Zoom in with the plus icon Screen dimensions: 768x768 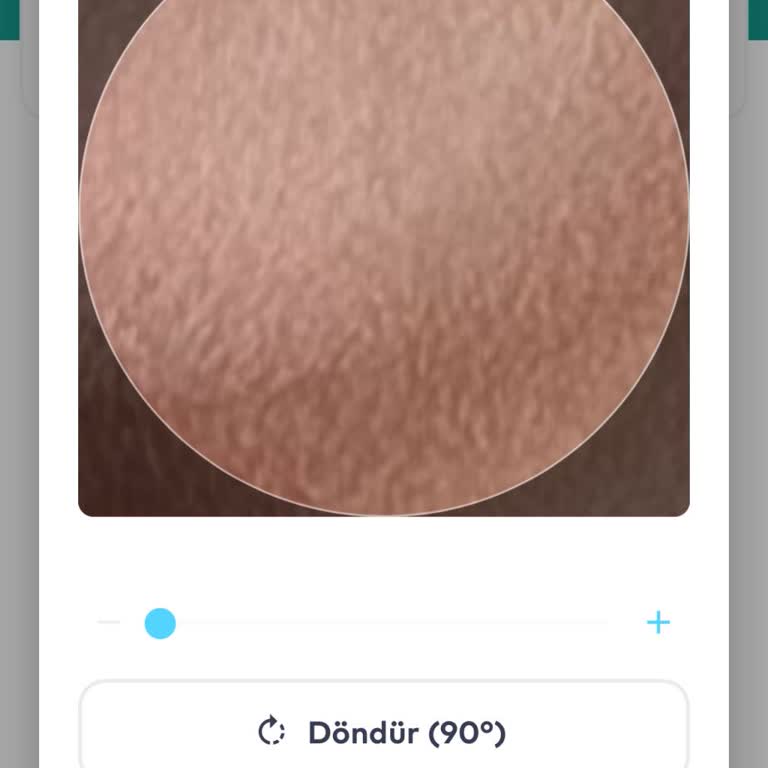658,623
